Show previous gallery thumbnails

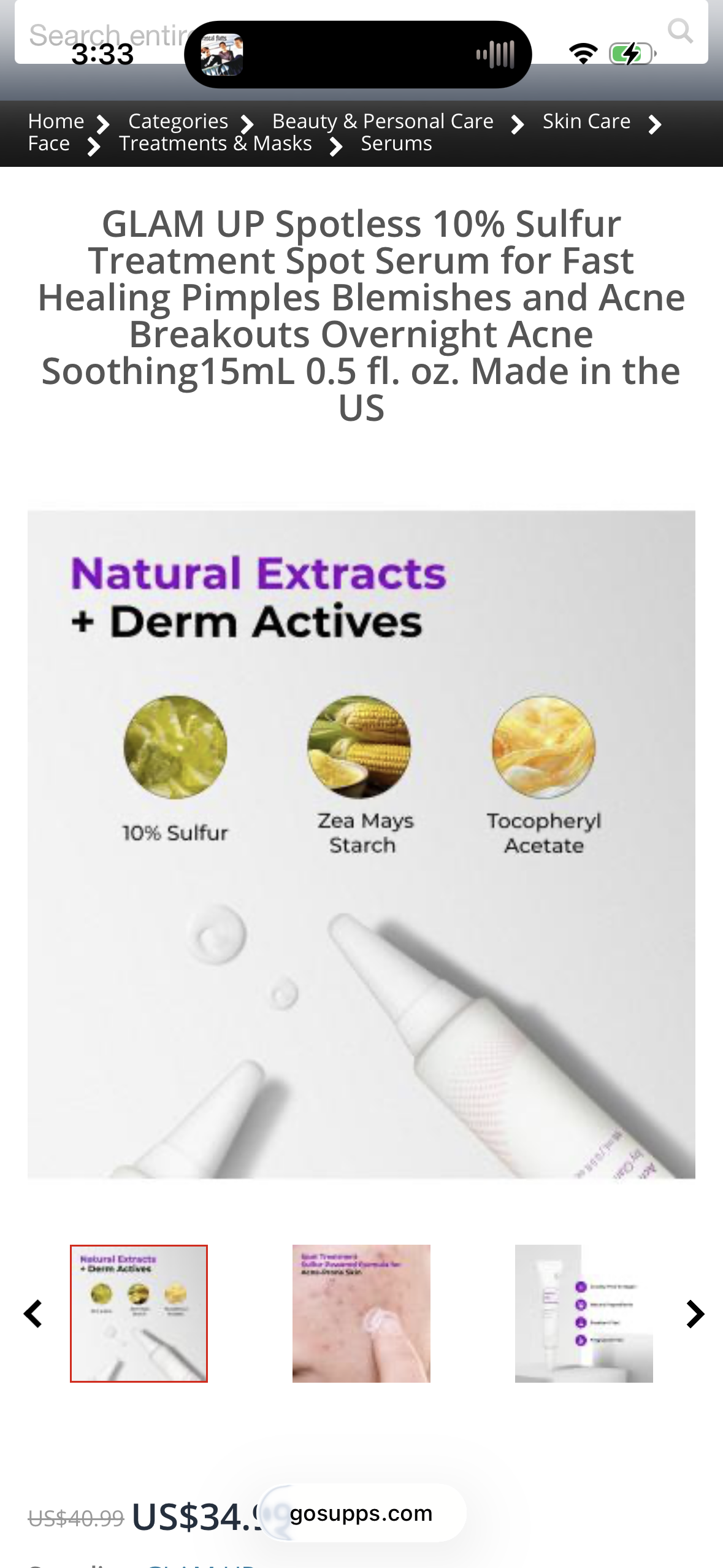click(x=33, y=1314)
